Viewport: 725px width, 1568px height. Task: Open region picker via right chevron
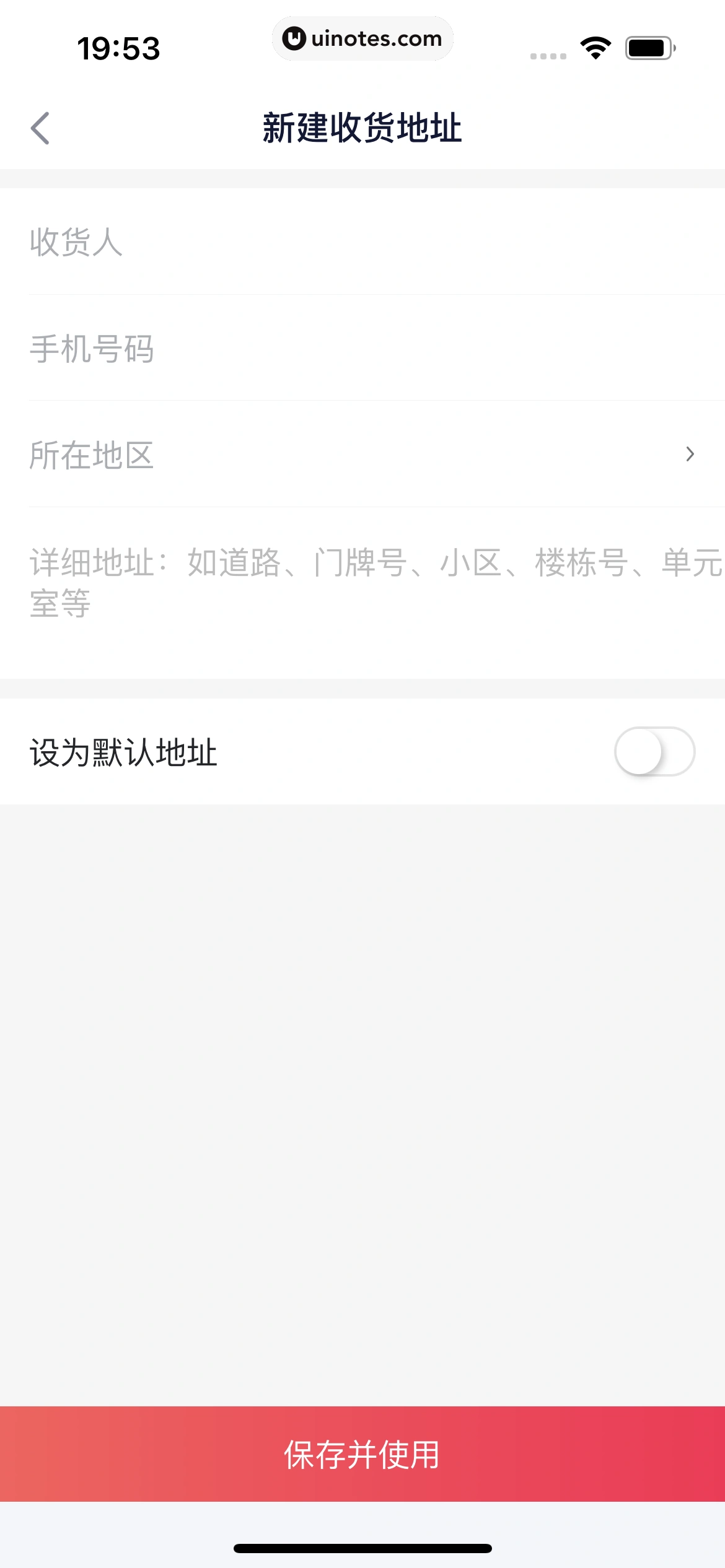[691, 454]
